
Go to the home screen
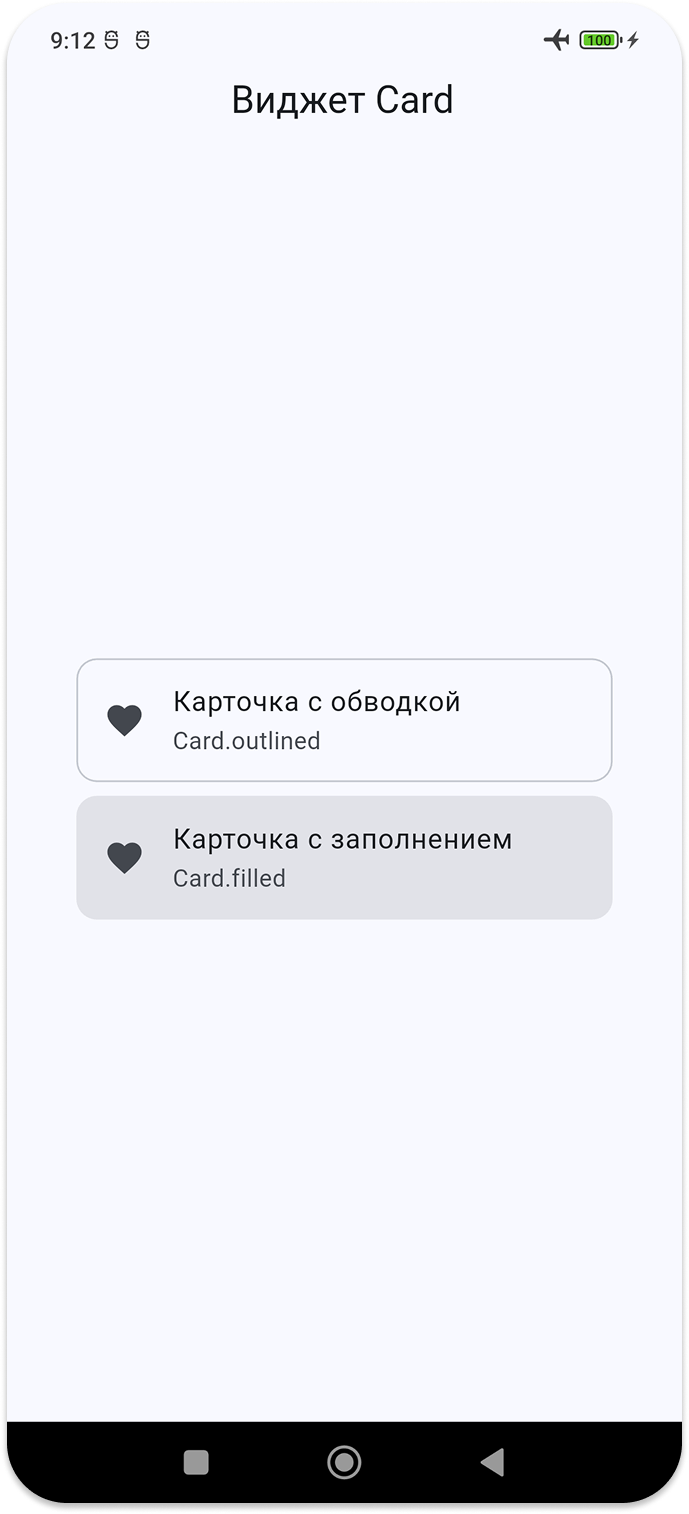click(344, 1463)
